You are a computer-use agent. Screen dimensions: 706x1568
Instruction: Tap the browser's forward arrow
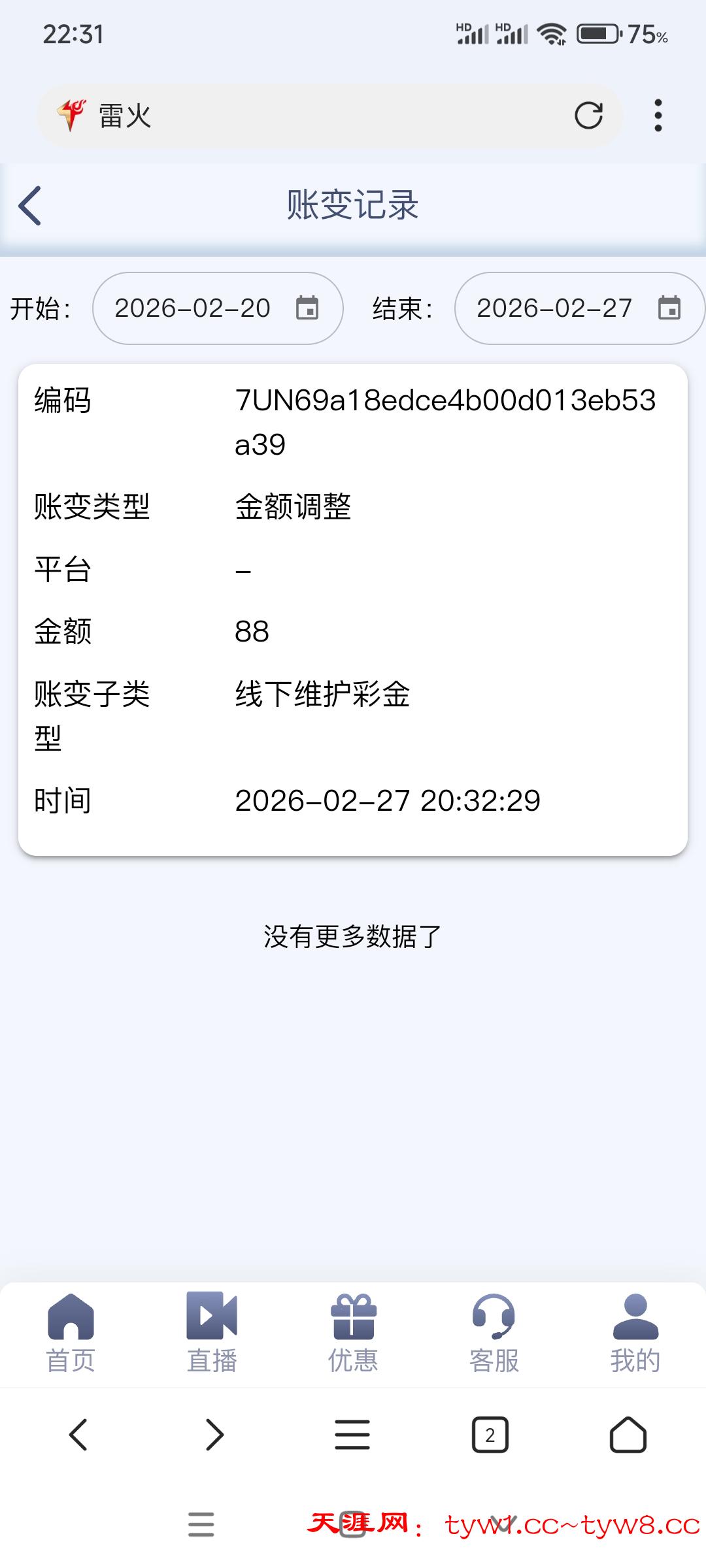tap(214, 1435)
